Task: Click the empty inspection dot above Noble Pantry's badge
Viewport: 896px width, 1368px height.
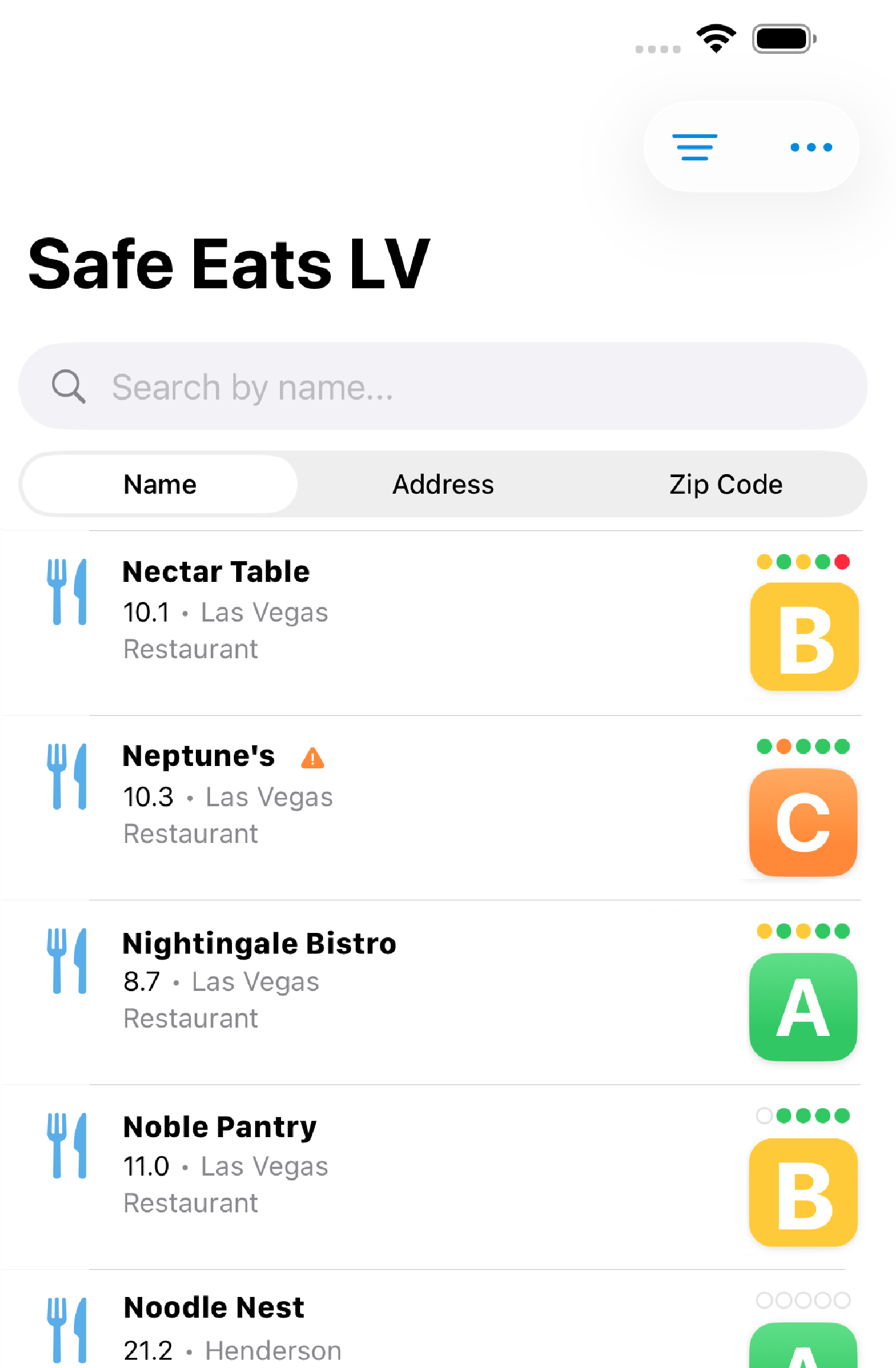Action: 764,1115
